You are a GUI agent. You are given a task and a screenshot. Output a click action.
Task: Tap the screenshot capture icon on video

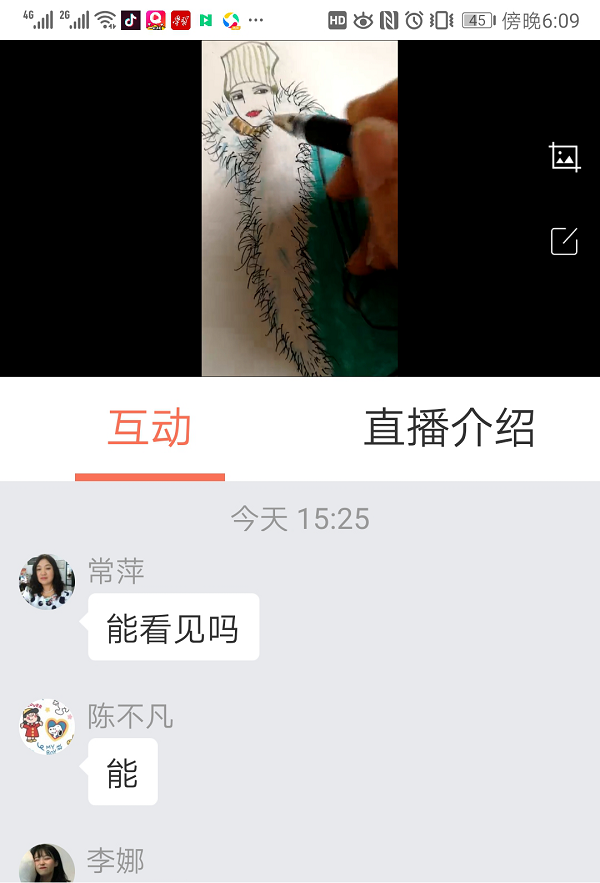tap(564, 157)
